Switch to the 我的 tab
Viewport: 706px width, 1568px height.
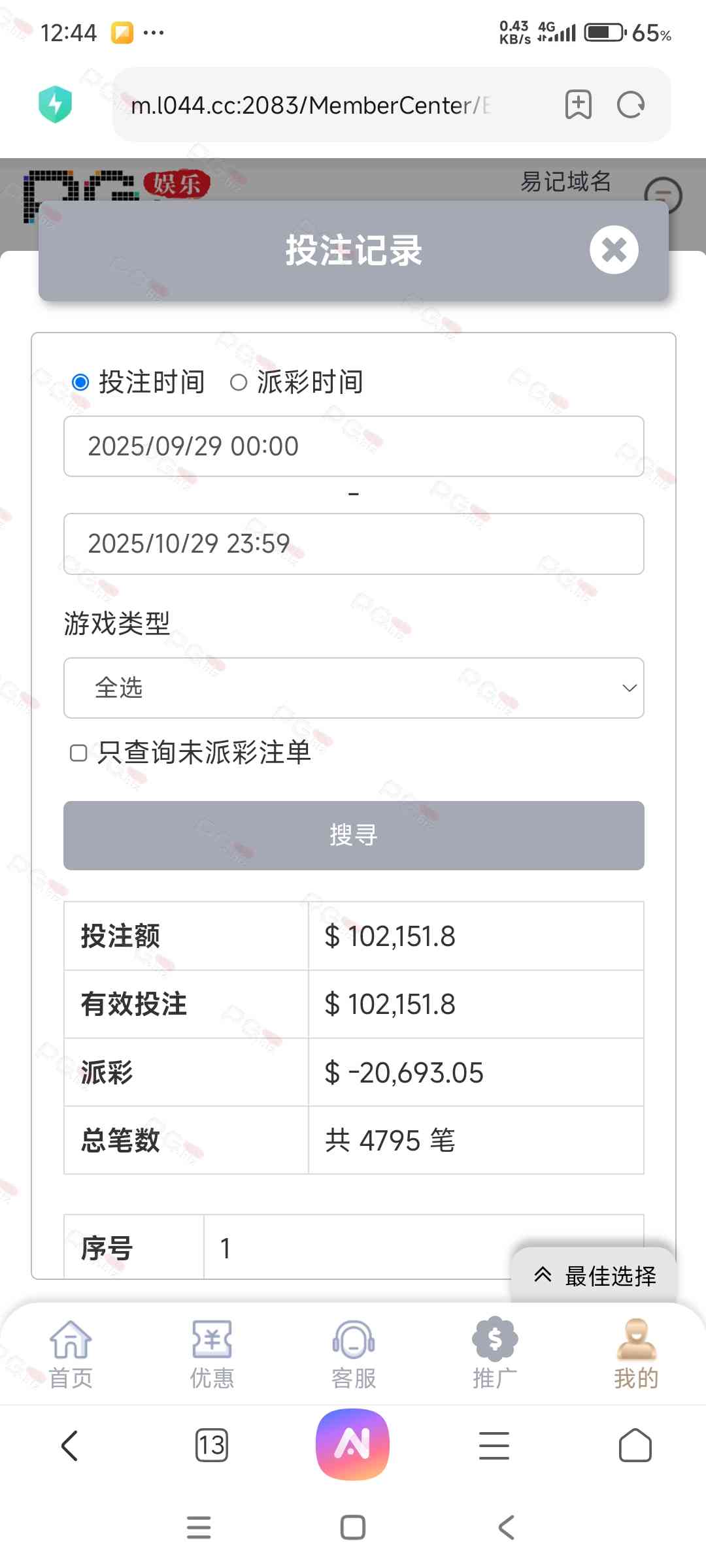(x=636, y=1354)
